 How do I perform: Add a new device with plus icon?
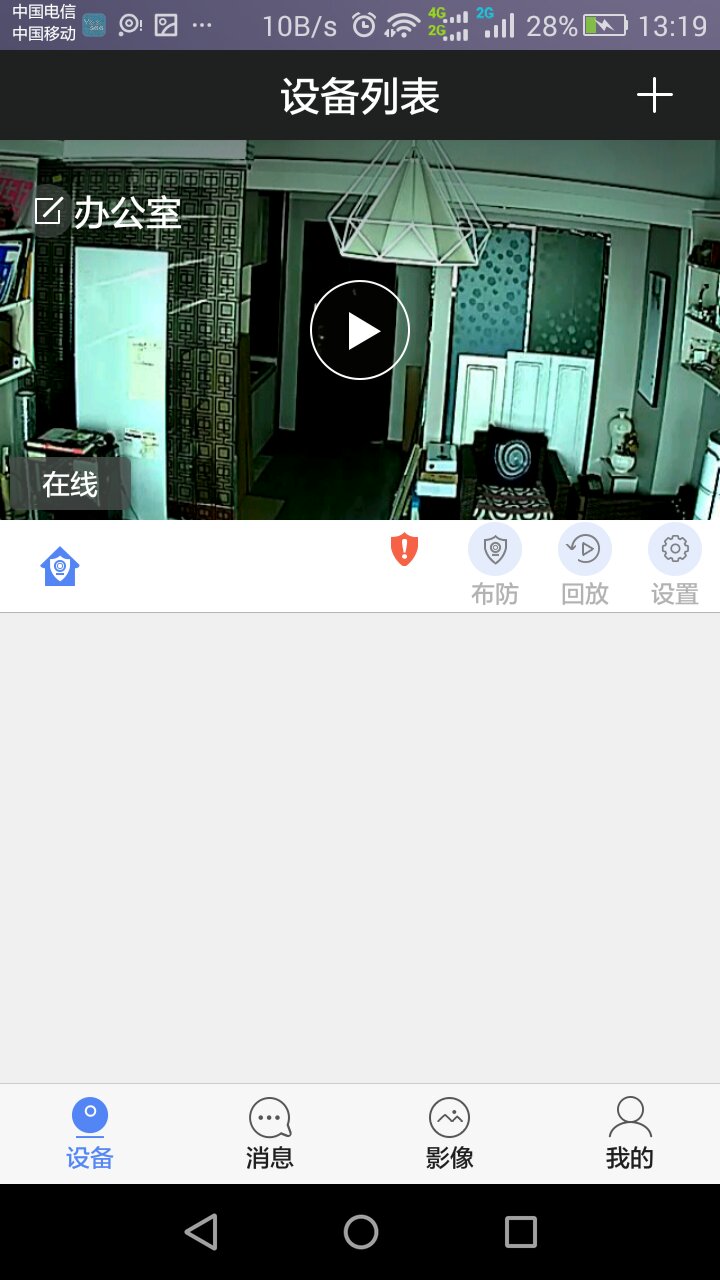655,96
